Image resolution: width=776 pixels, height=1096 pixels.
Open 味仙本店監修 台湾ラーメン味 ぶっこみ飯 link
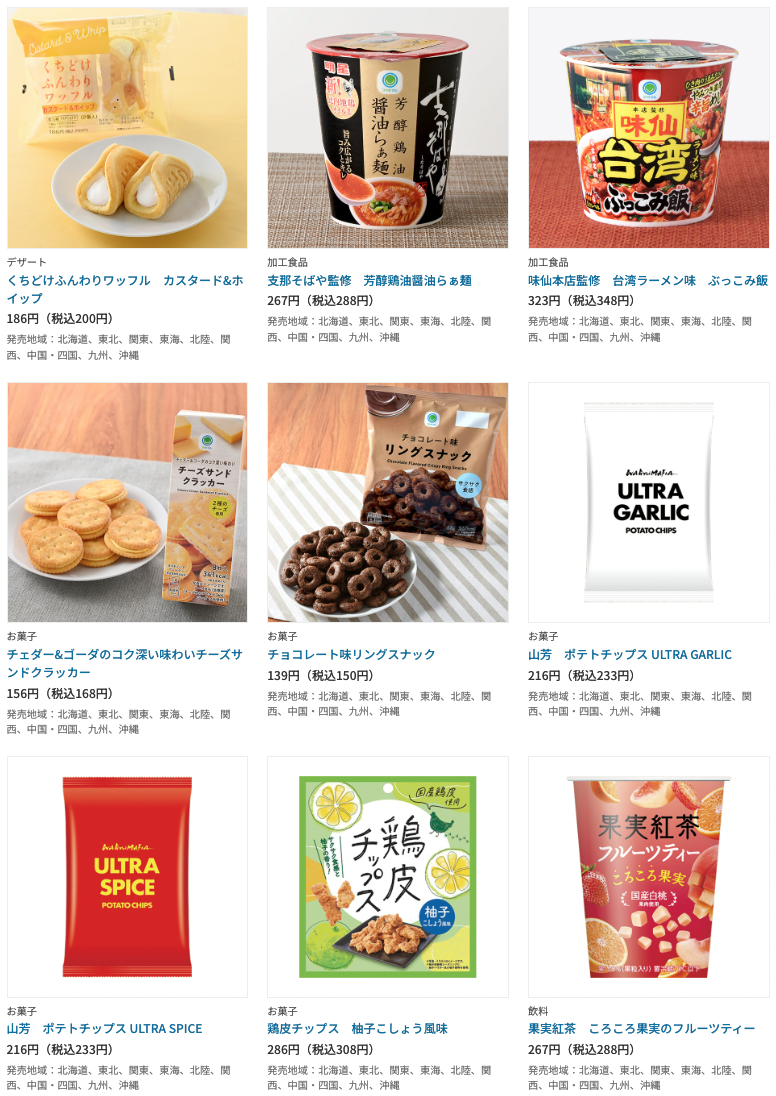tap(647, 280)
